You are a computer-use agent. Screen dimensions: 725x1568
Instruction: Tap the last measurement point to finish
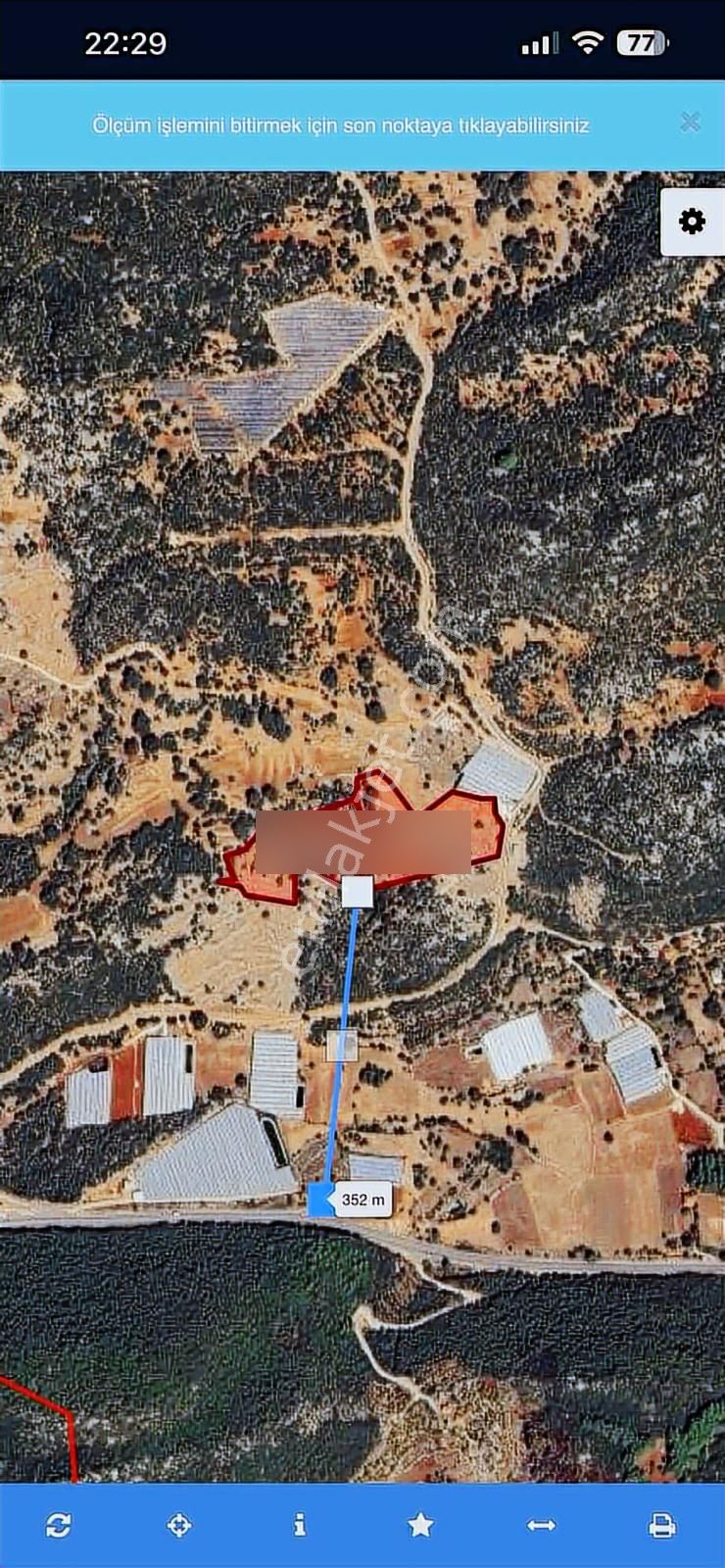tap(321, 1200)
